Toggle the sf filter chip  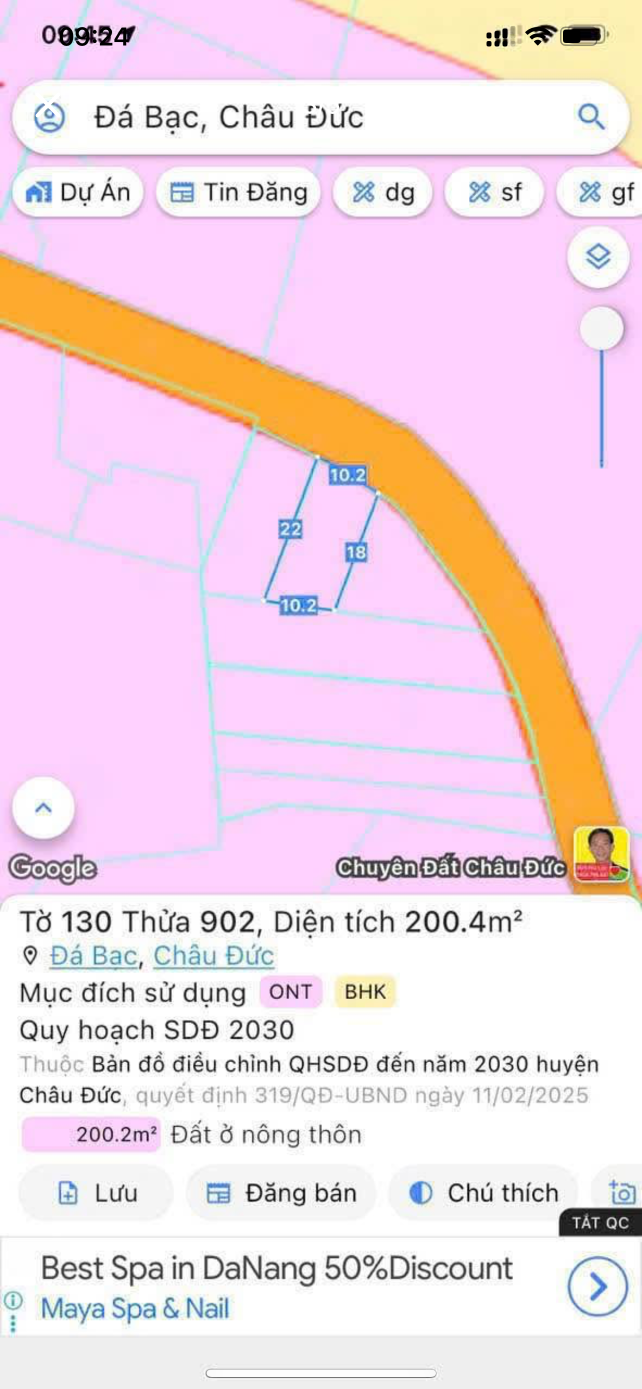click(494, 192)
